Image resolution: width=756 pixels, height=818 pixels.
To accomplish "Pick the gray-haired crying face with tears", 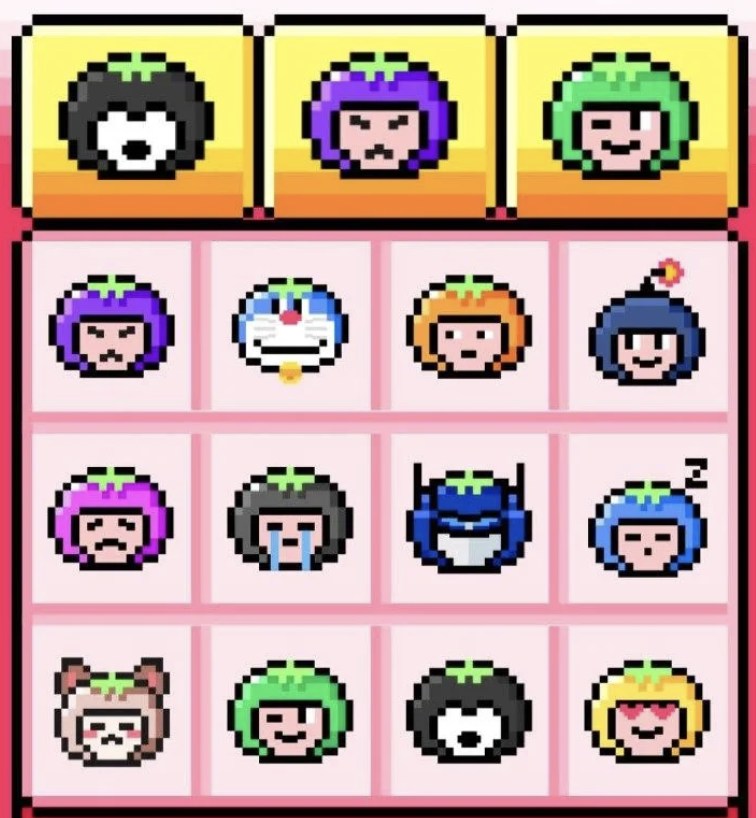I will click(290, 519).
